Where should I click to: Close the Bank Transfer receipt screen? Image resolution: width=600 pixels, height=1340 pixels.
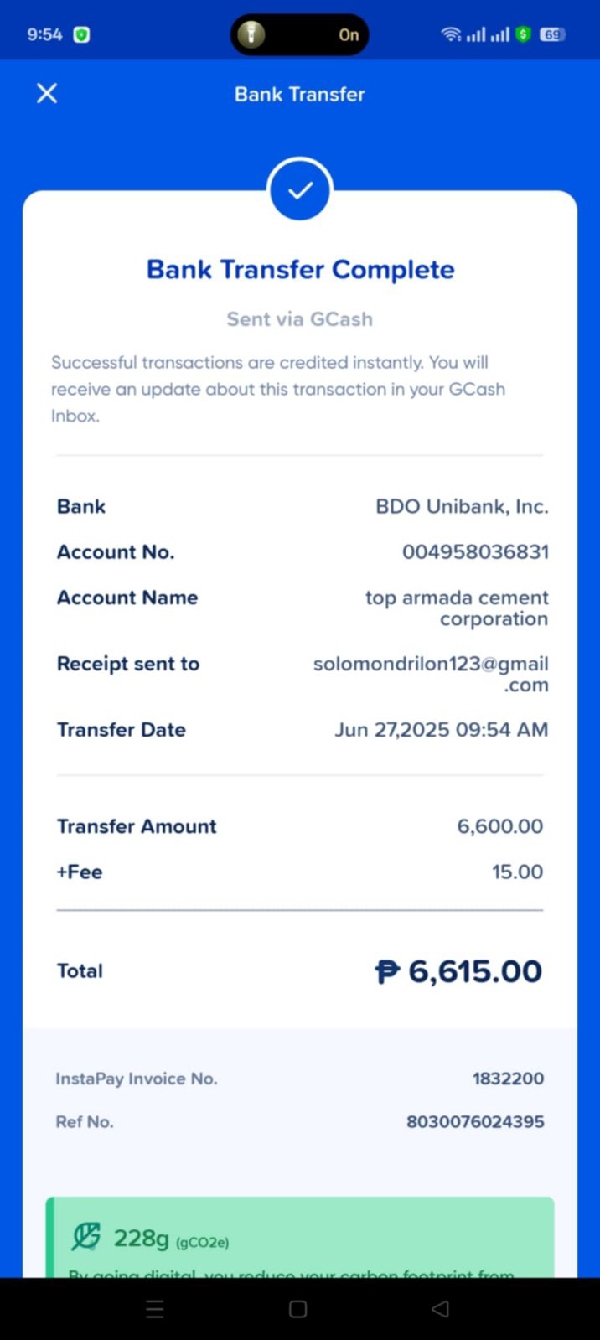[x=47, y=94]
